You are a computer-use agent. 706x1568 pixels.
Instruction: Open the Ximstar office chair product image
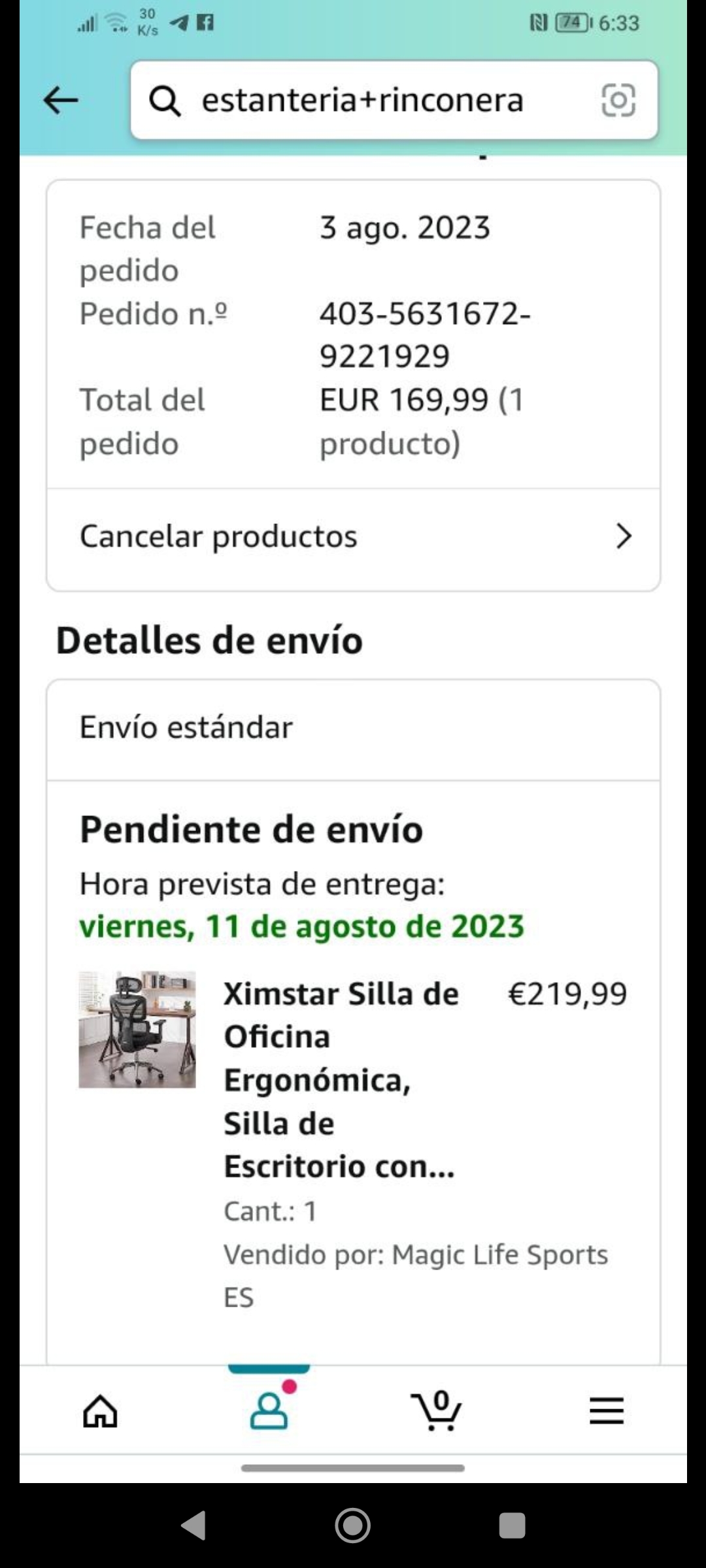[x=137, y=1030]
